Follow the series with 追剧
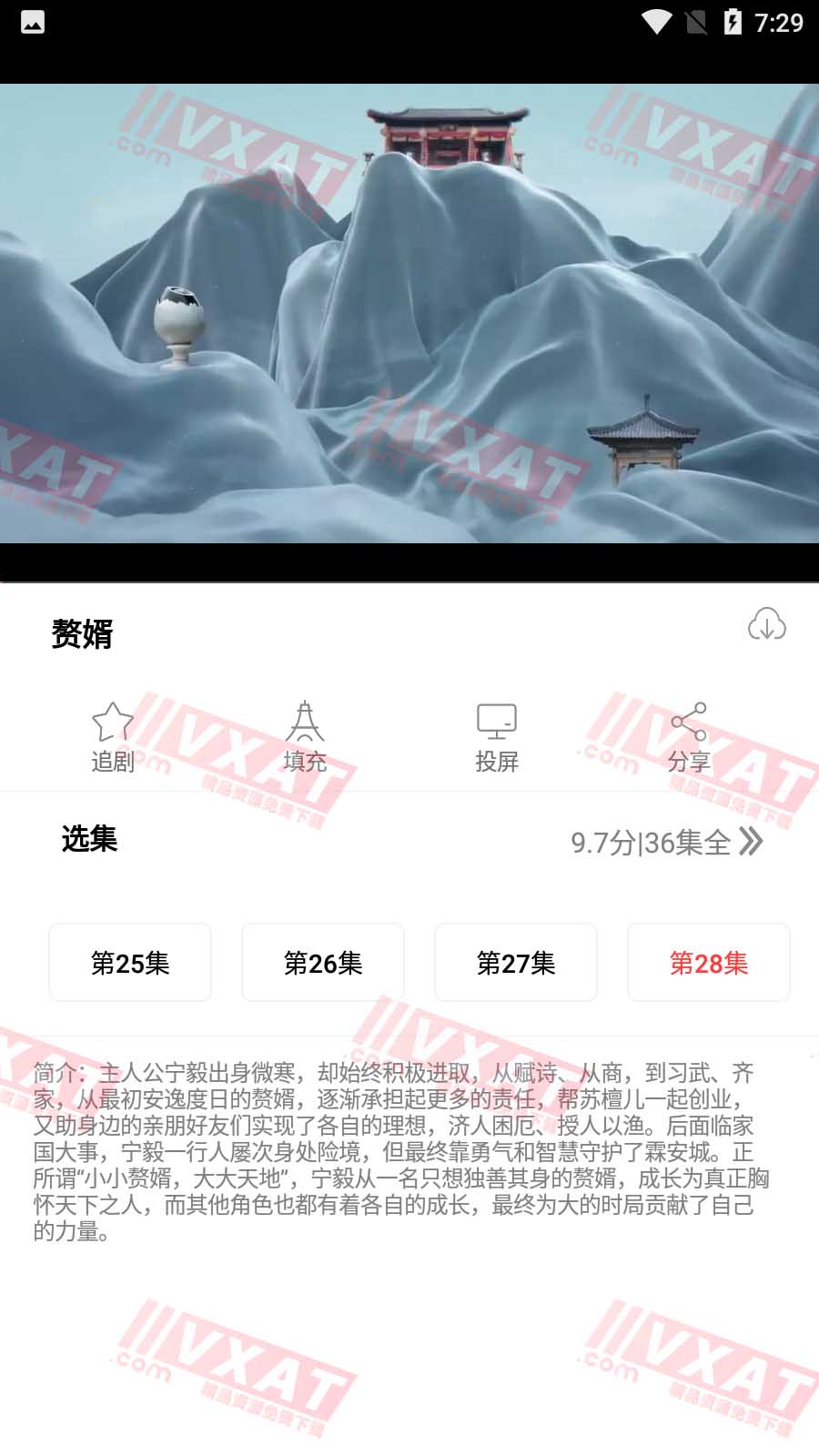The image size is (819, 1456). (x=113, y=738)
